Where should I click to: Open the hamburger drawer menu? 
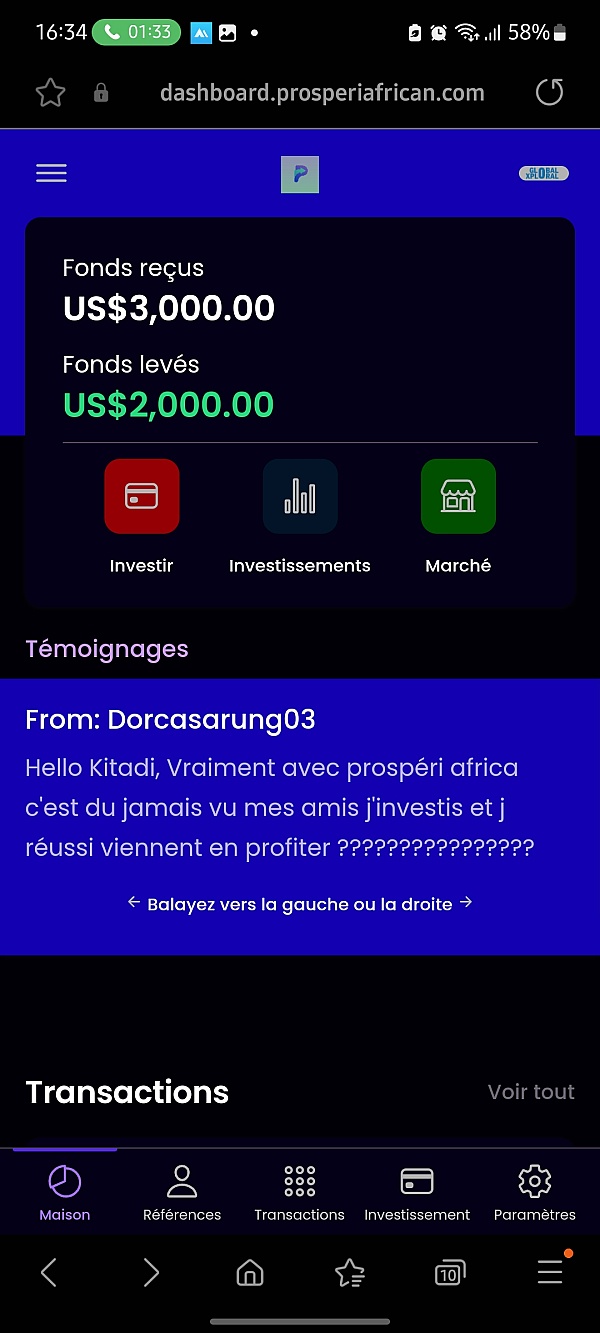tap(51, 173)
